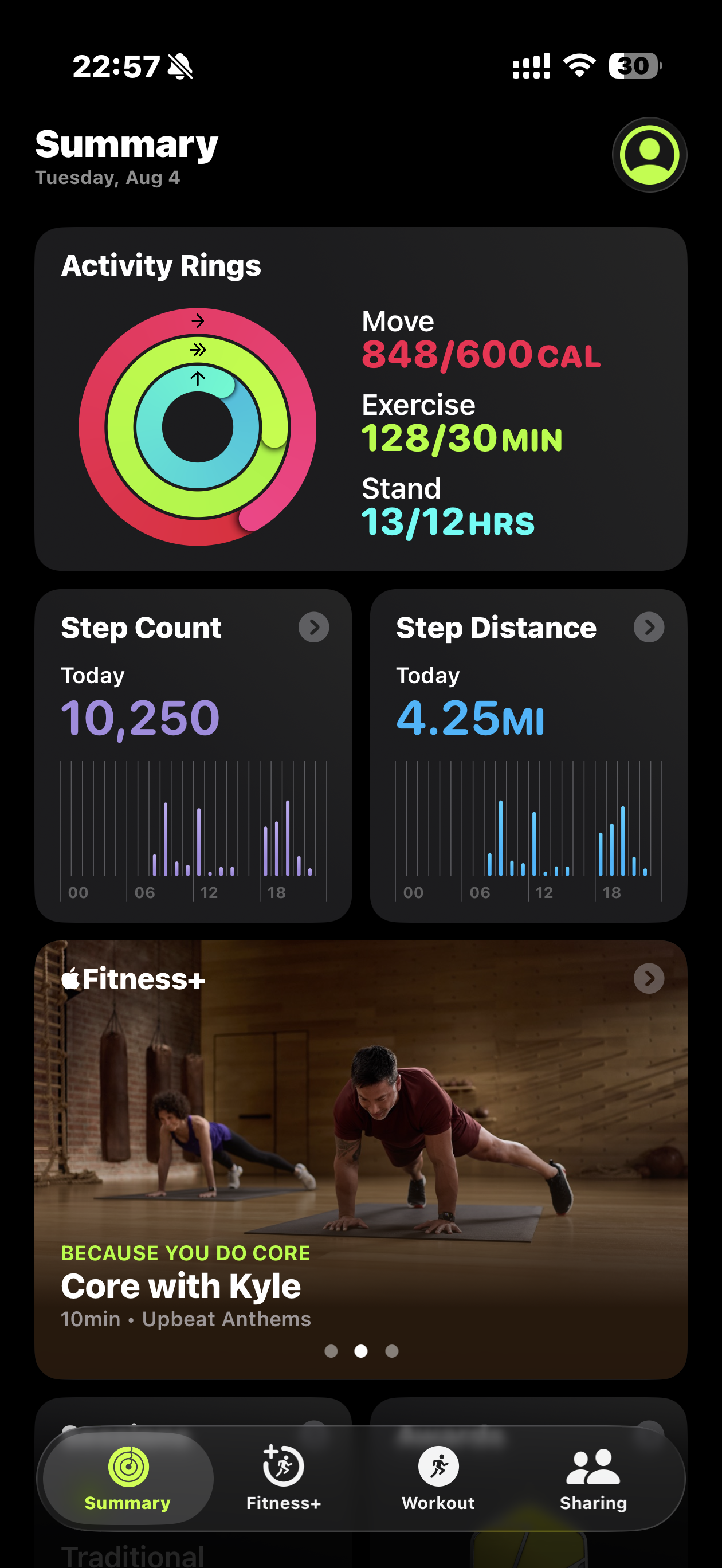
Task: Switch to the Fitness+ tab
Action: click(x=283, y=1478)
